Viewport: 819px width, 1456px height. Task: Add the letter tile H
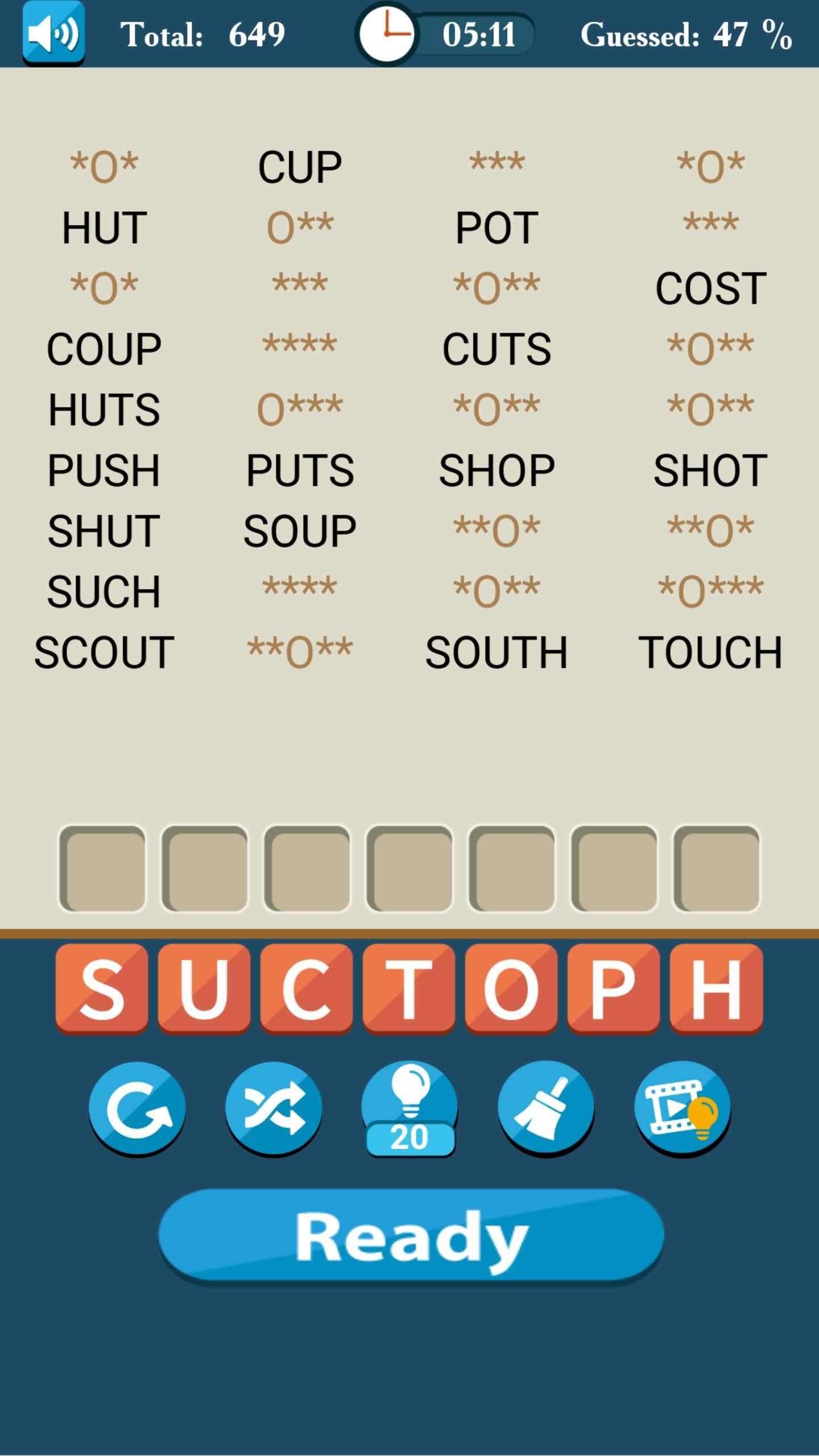pos(715,988)
